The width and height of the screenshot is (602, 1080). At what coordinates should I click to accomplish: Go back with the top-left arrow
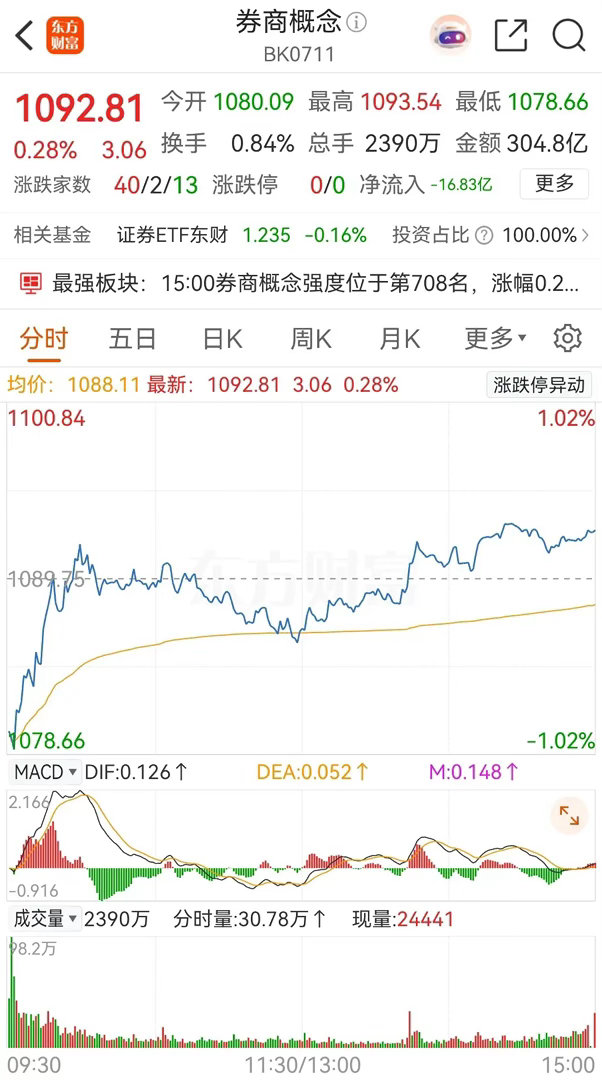click(24, 36)
